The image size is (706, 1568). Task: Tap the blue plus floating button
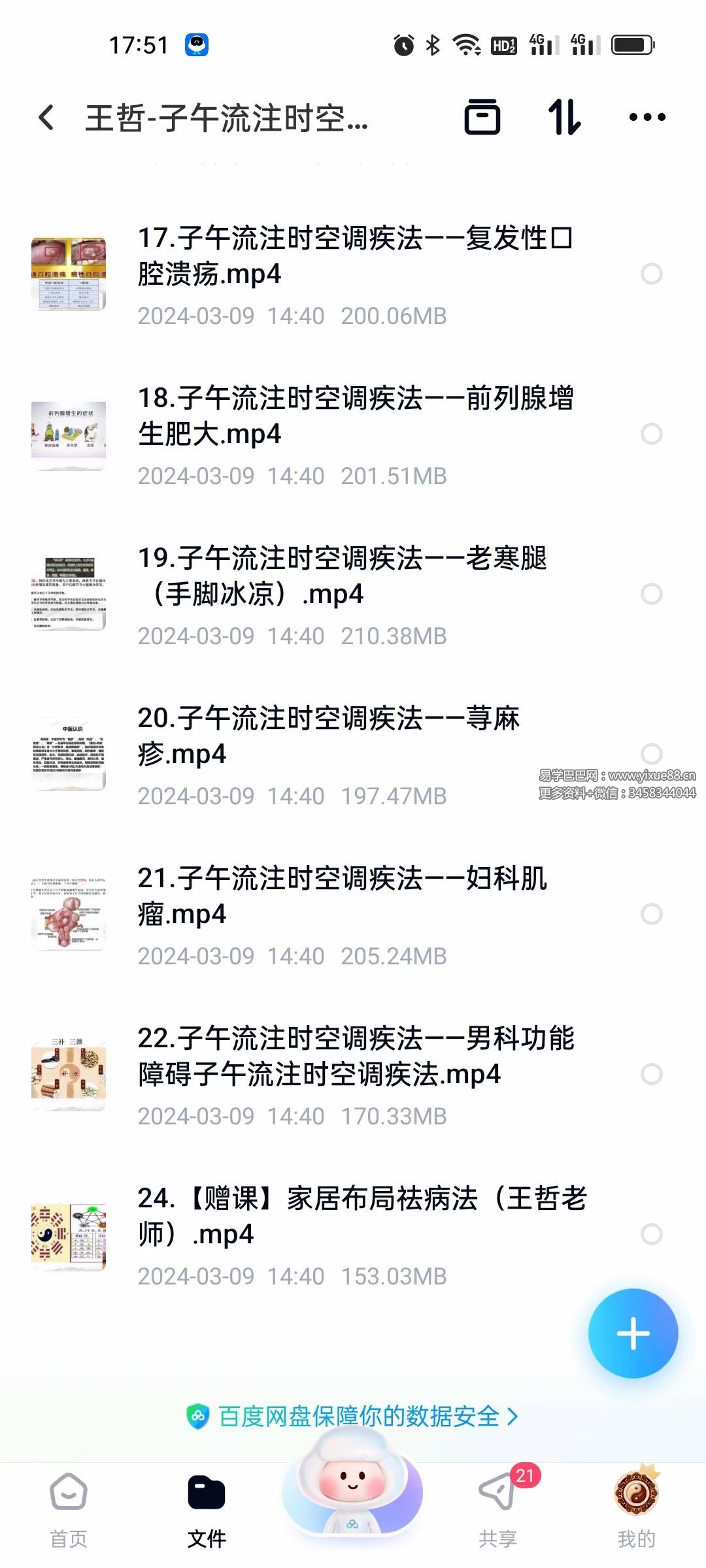click(633, 1333)
